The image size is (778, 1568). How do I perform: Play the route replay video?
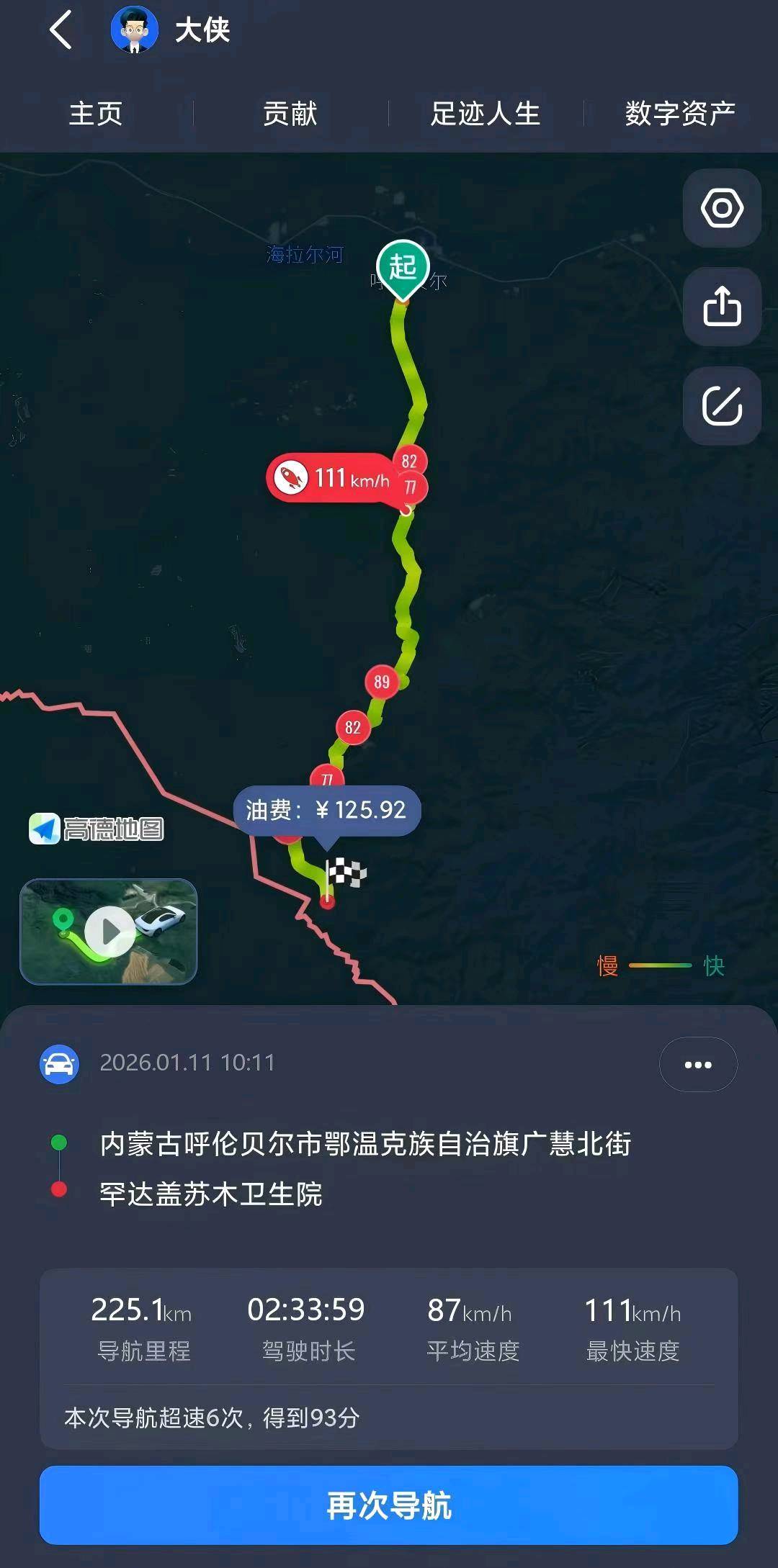pos(109,932)
